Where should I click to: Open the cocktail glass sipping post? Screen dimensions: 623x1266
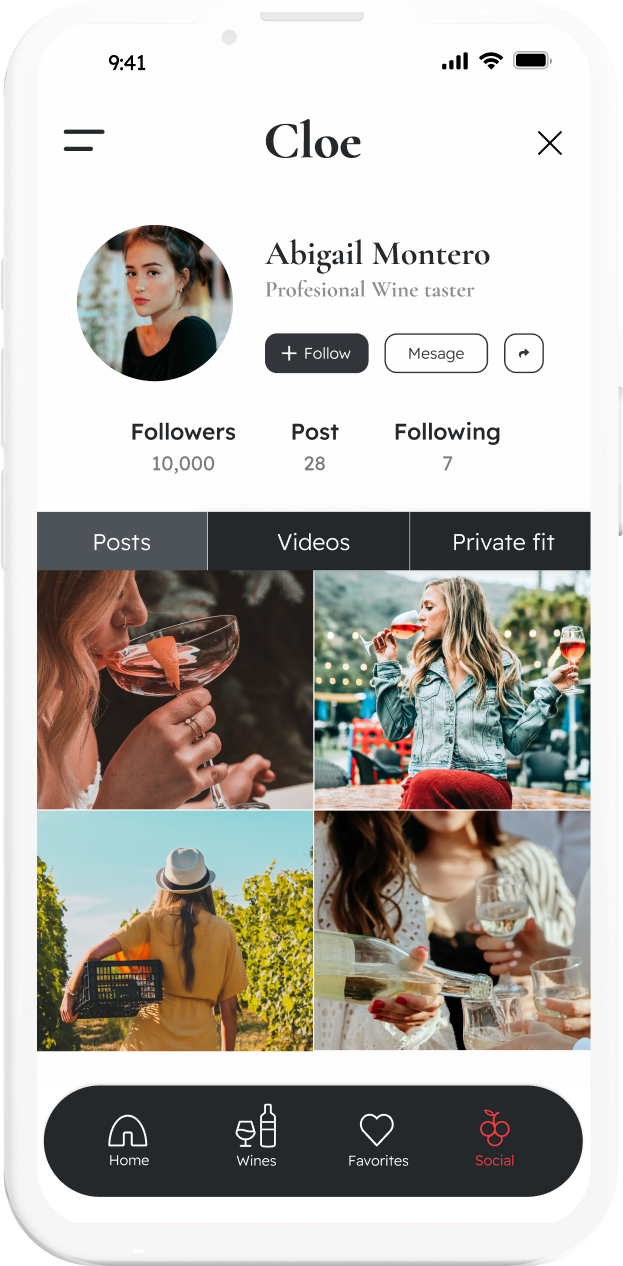click(175, 690)
